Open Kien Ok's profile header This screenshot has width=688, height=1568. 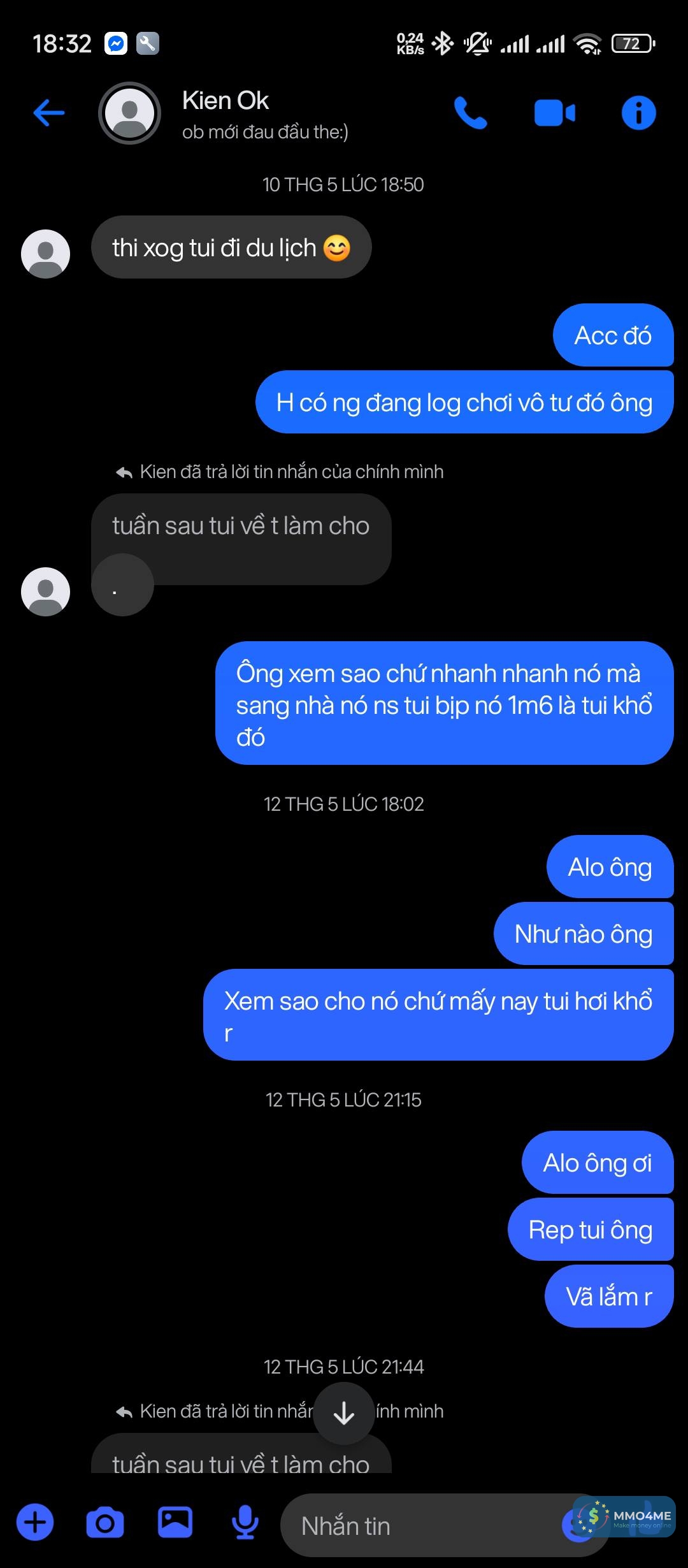226,113
